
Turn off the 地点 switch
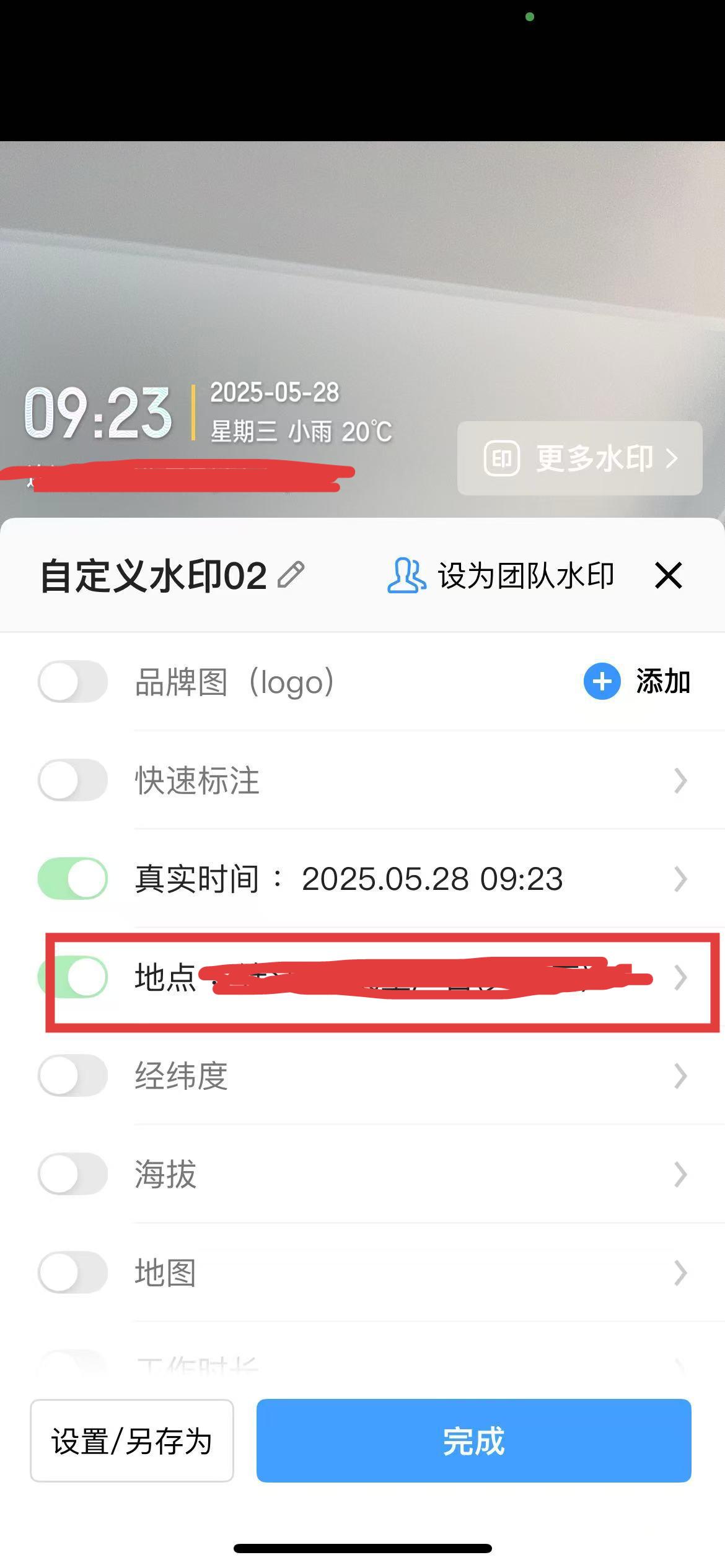[72, 977]
